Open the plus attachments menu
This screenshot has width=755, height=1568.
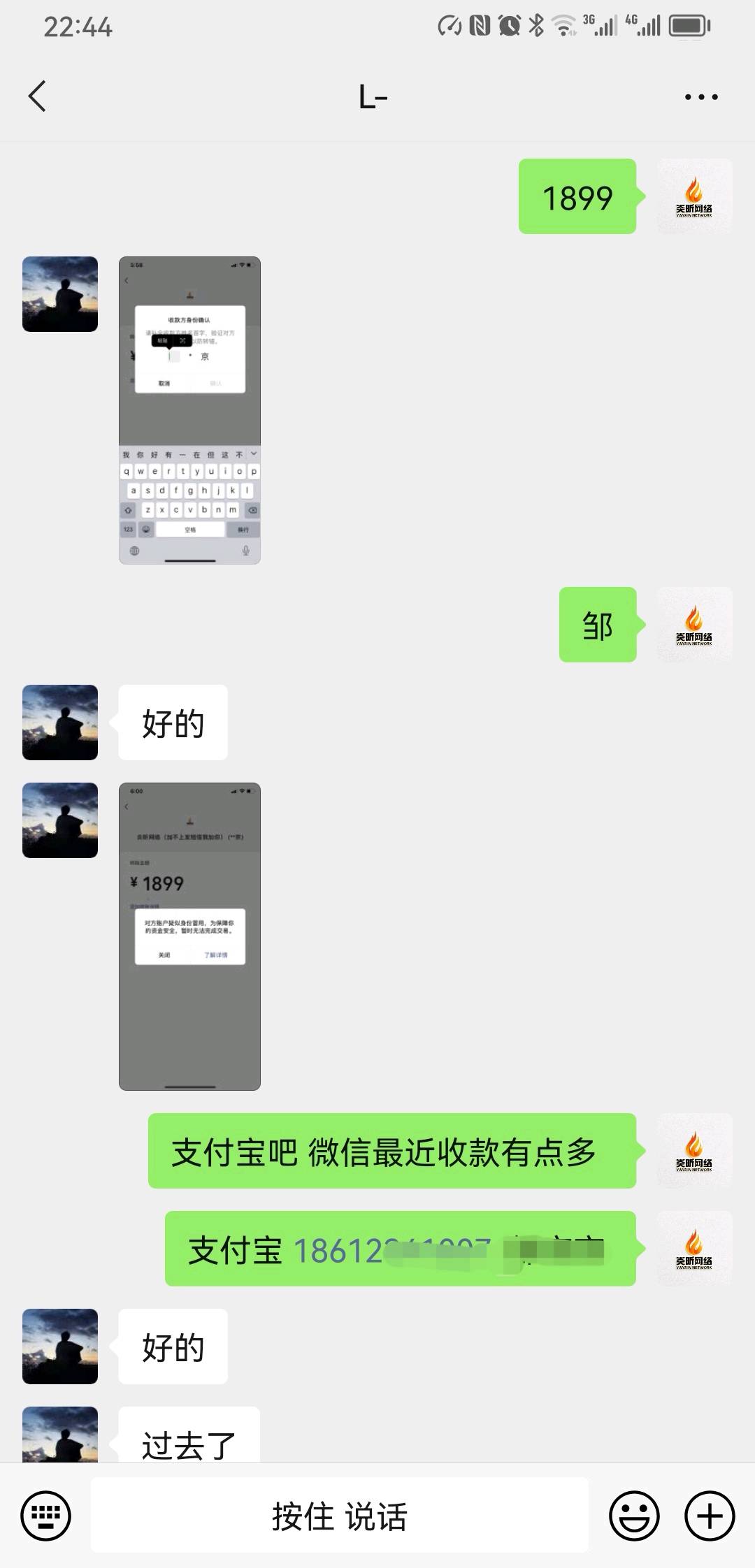pyautogui.click(x=710, y=1516)
